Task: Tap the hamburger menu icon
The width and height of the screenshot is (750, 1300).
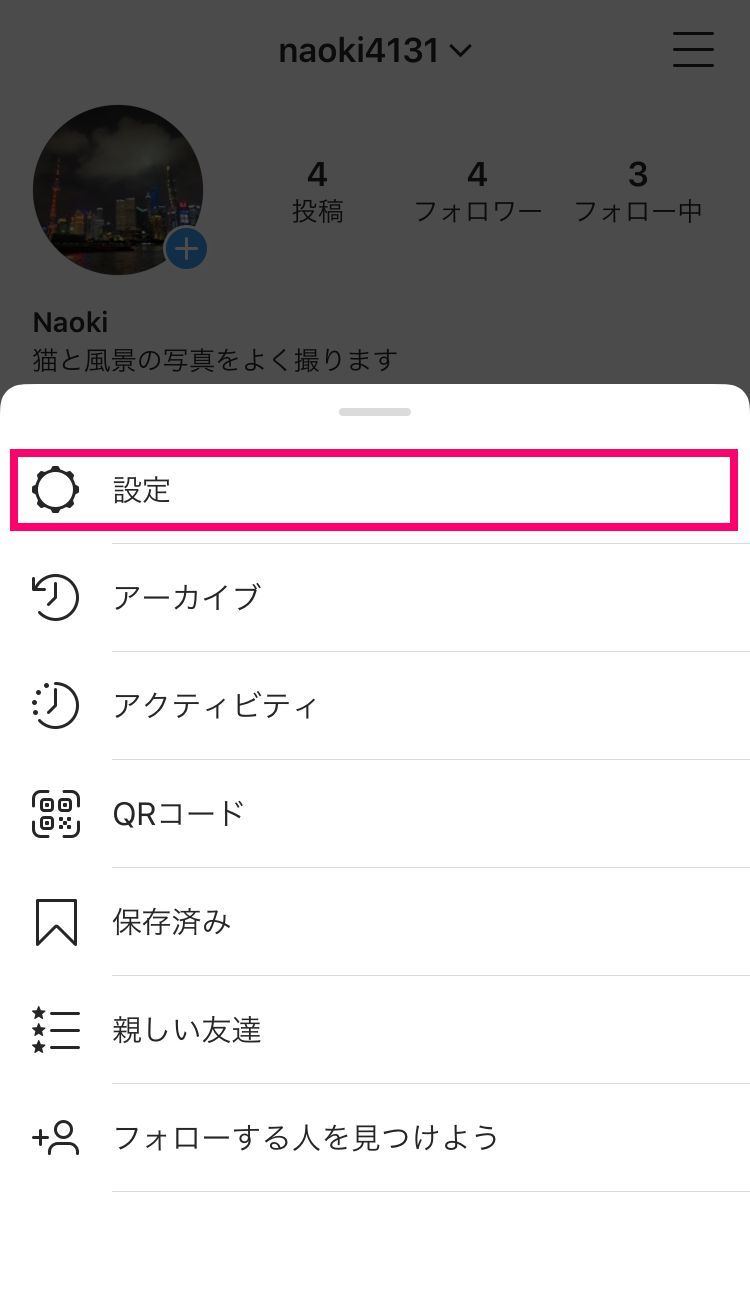Action: pos(692,49)
